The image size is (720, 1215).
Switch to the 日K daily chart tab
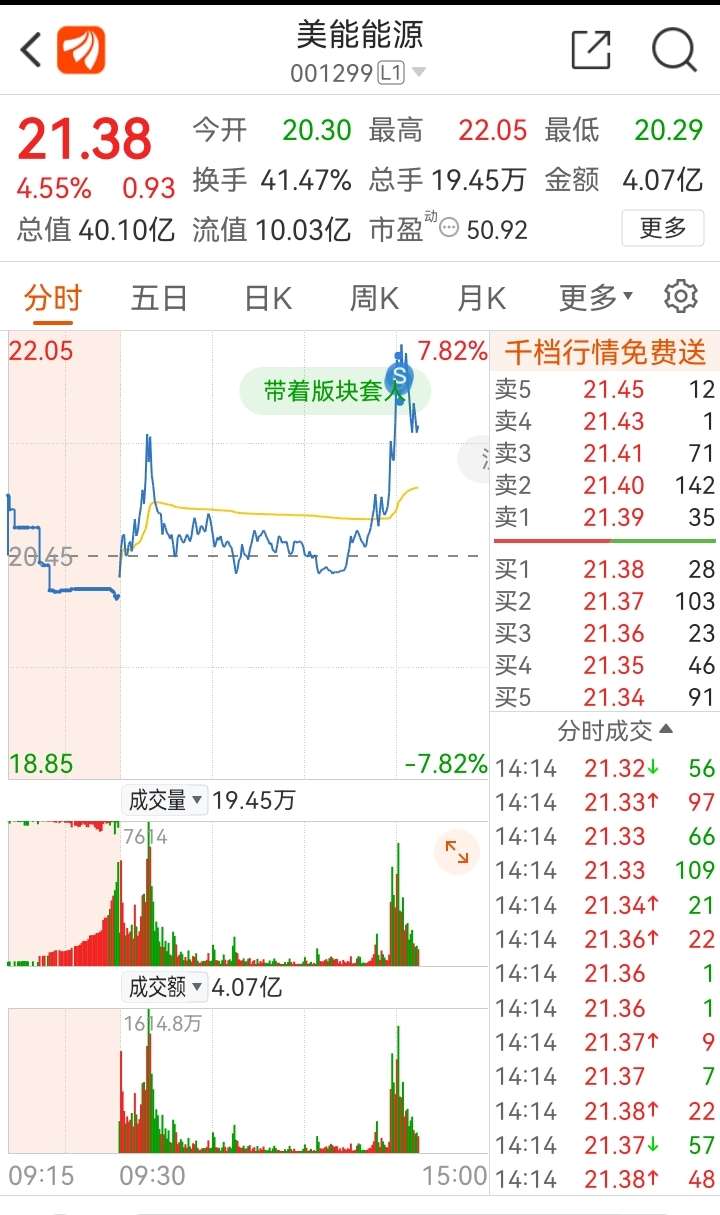point(267,296)
